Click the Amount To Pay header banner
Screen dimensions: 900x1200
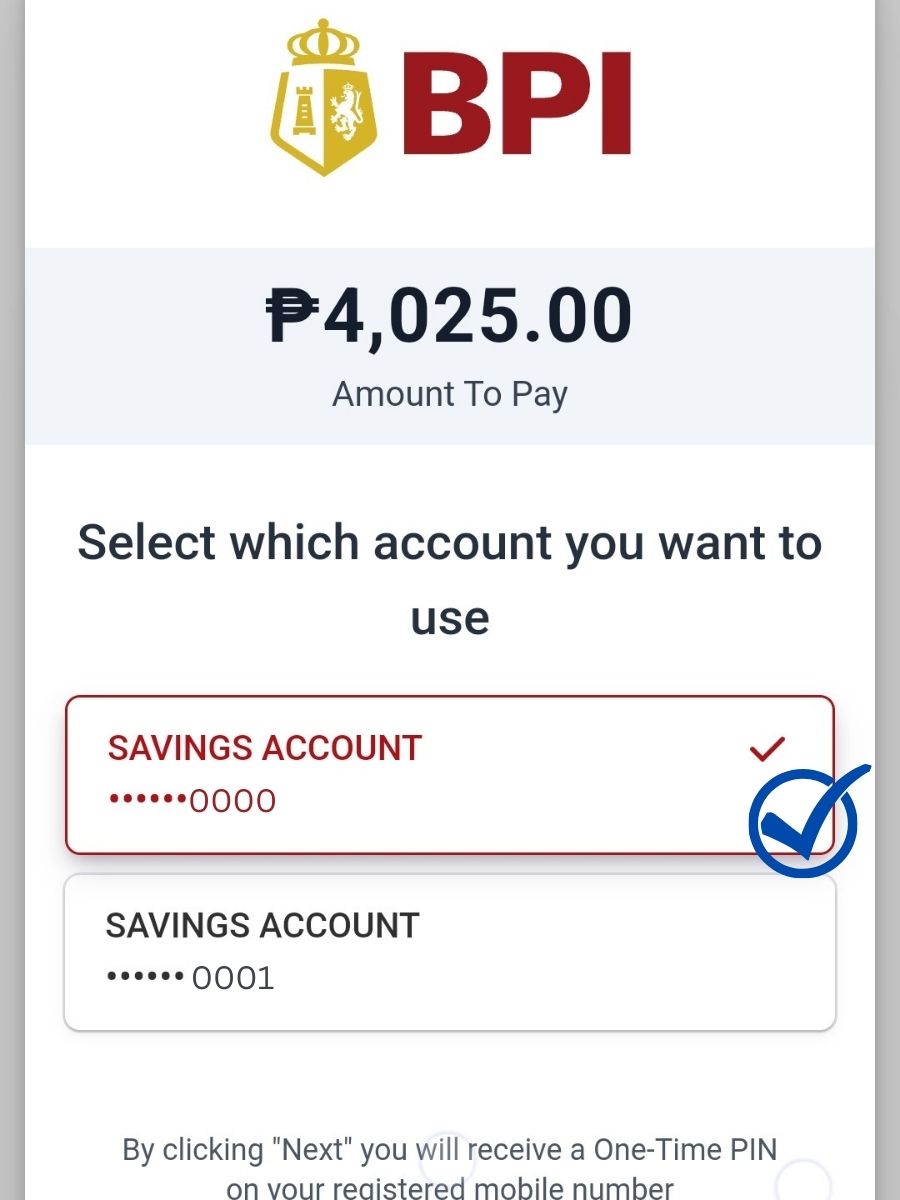click(x=450, y=340)
